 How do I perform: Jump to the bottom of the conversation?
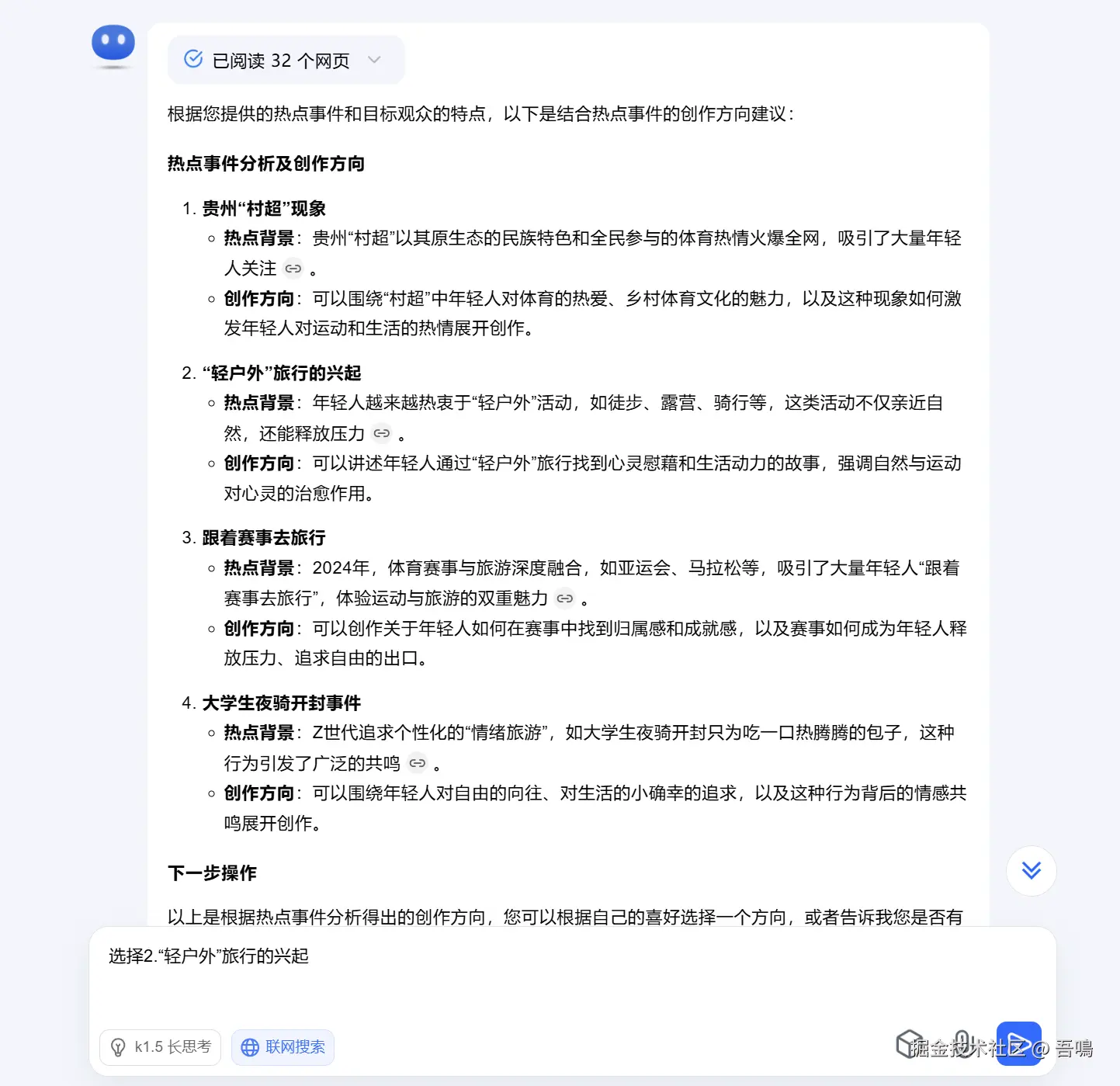pyautogui.click(x=1031, y=870)
